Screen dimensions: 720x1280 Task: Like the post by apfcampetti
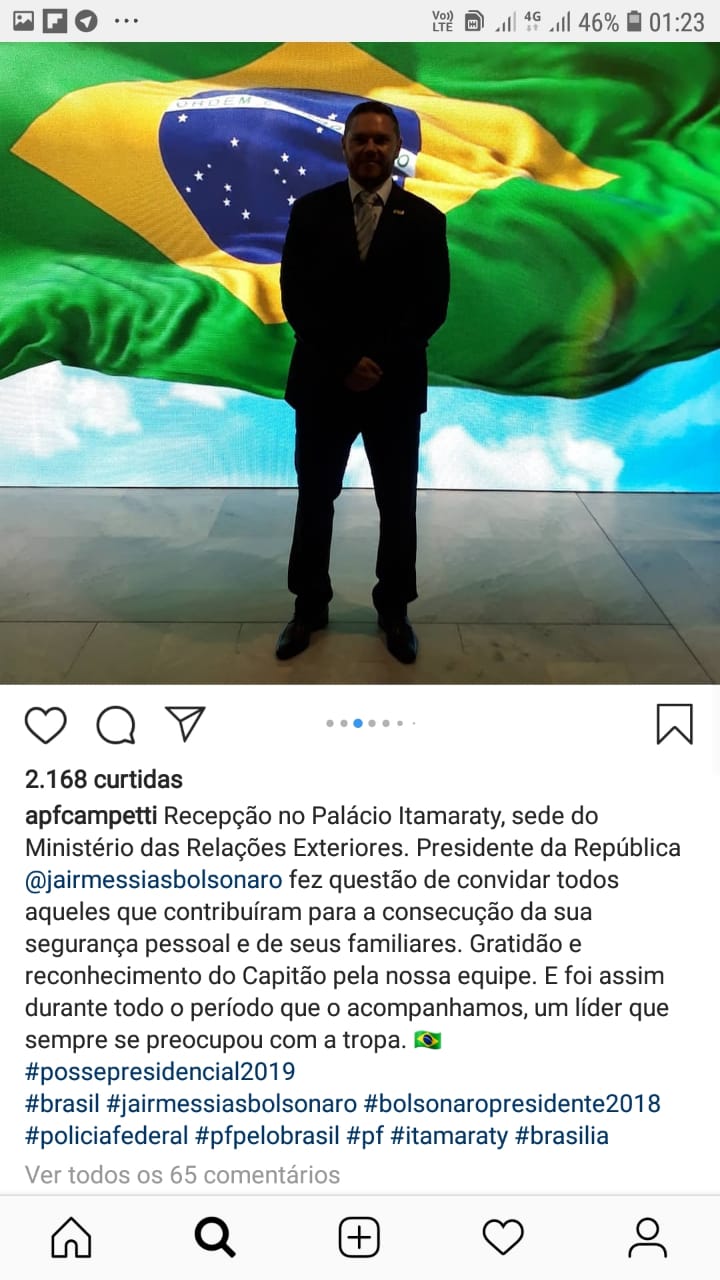click(x=45, y=725)
